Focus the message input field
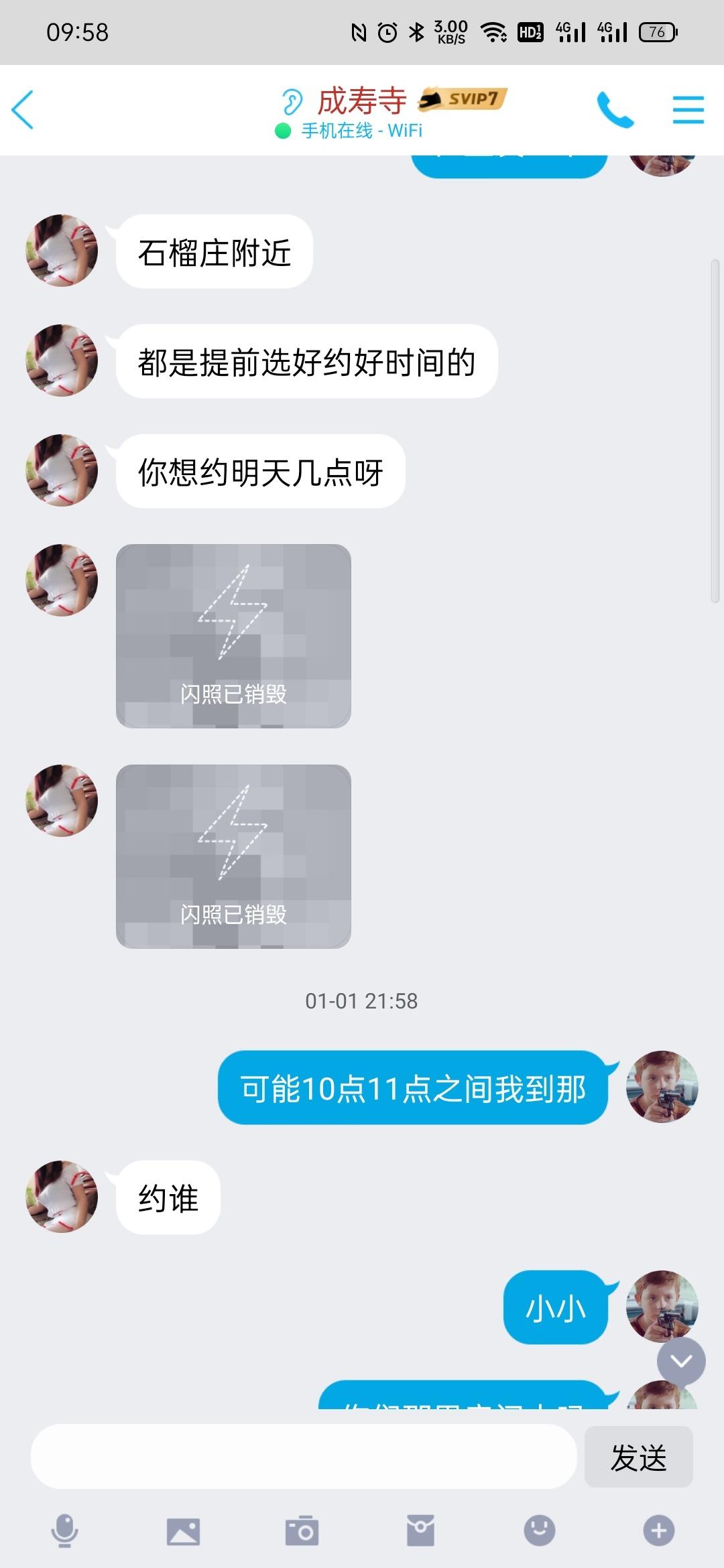Screen dimensions: 724x1568 [303, 1457]
